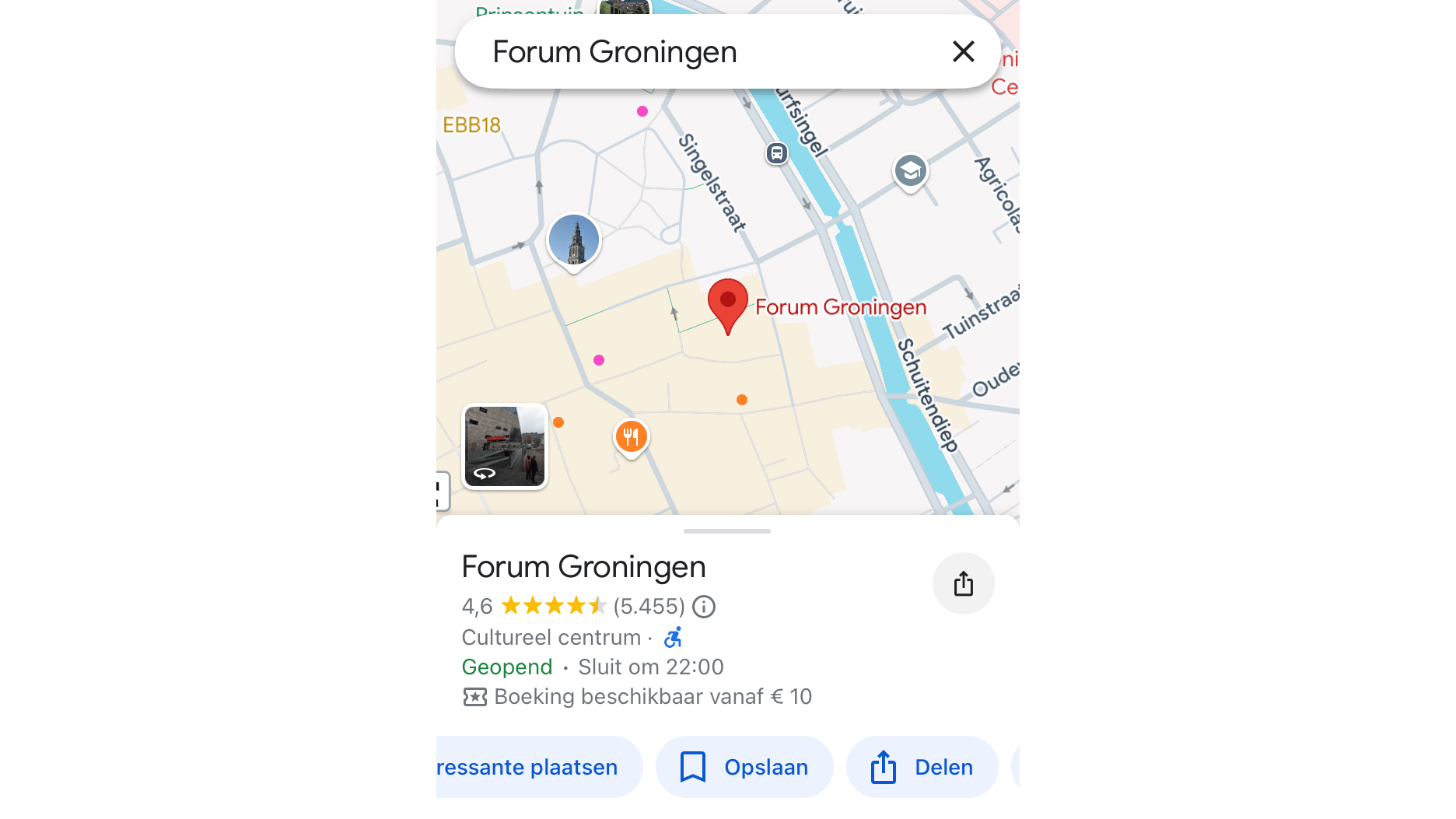Save Forum Groningen with Opslaan

pos(744,767)
